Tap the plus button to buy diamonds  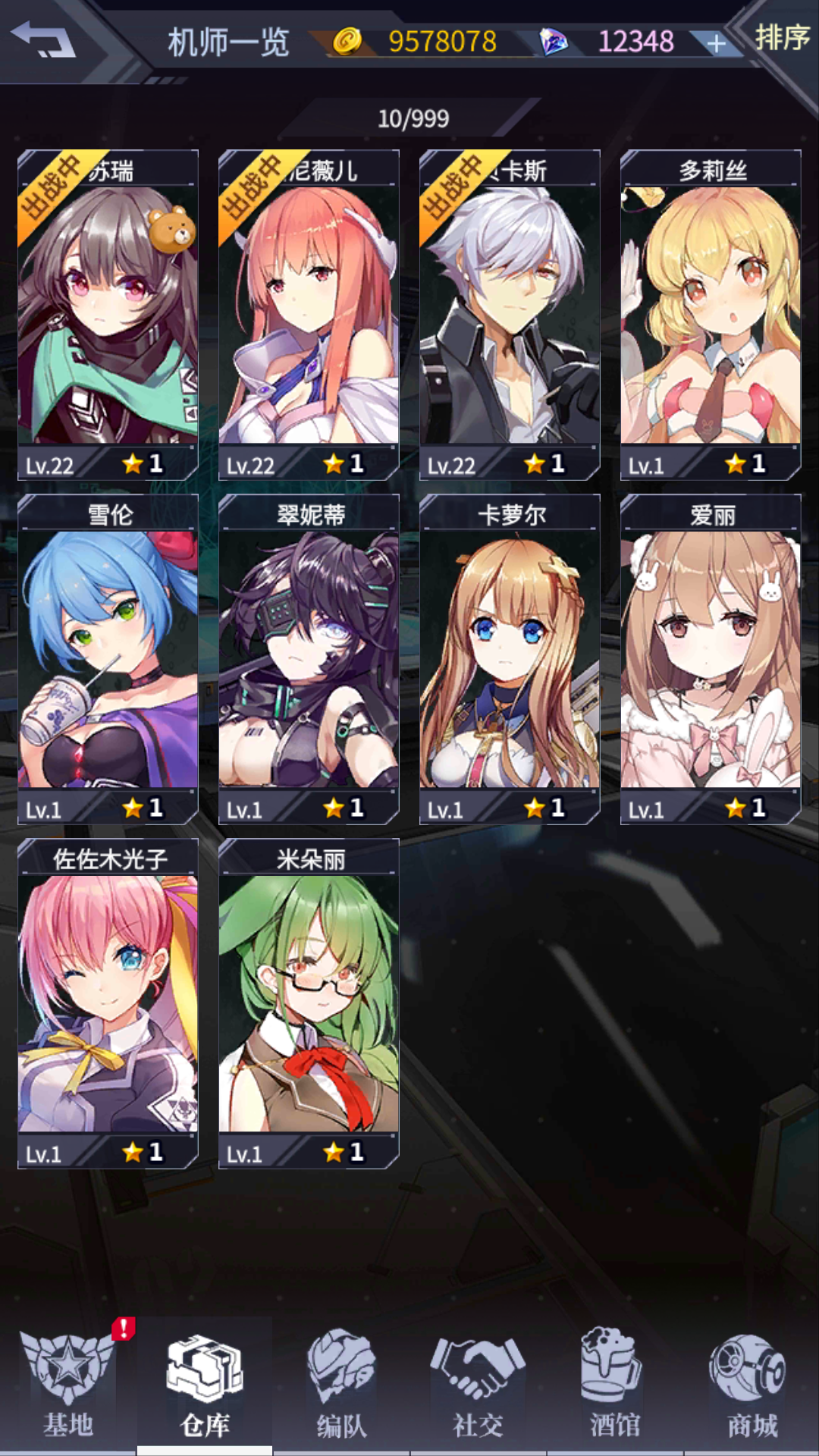(716, 43)
